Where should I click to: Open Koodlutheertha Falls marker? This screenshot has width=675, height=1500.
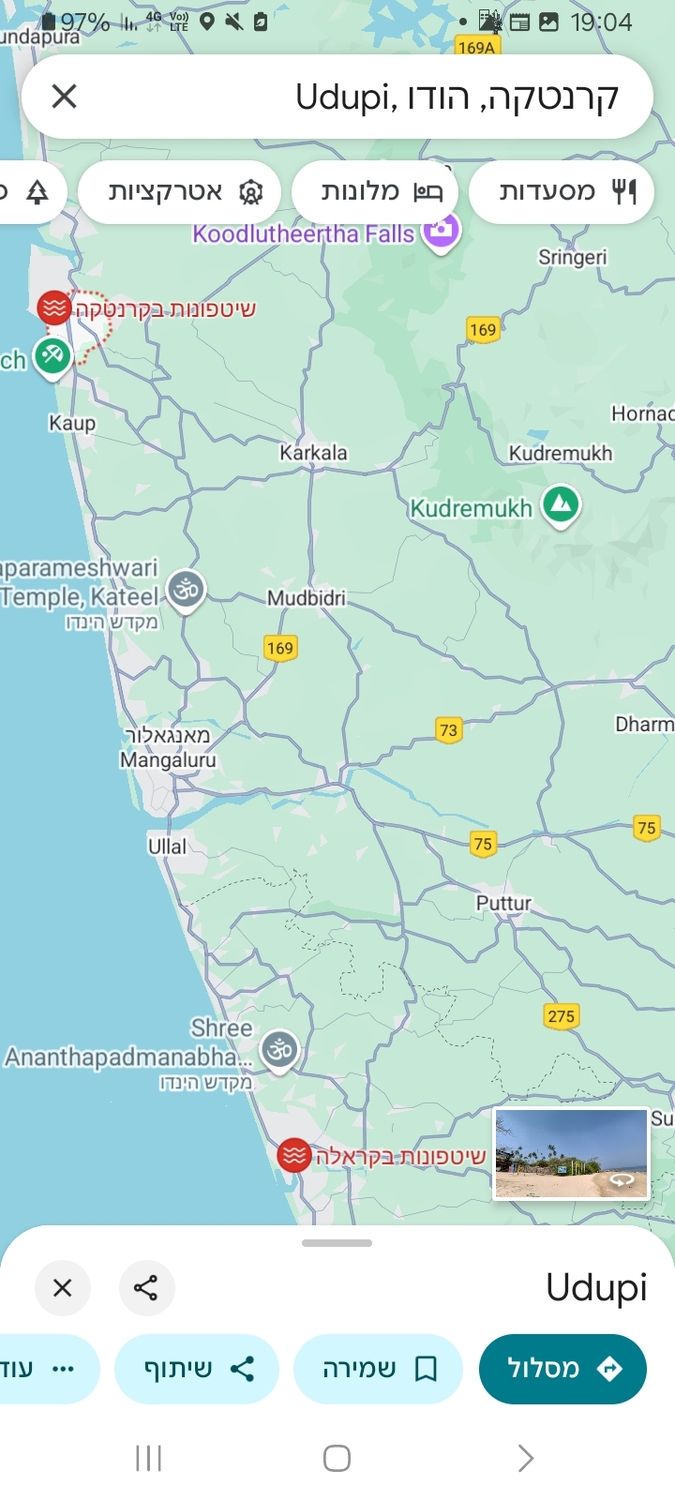point(440,232)
